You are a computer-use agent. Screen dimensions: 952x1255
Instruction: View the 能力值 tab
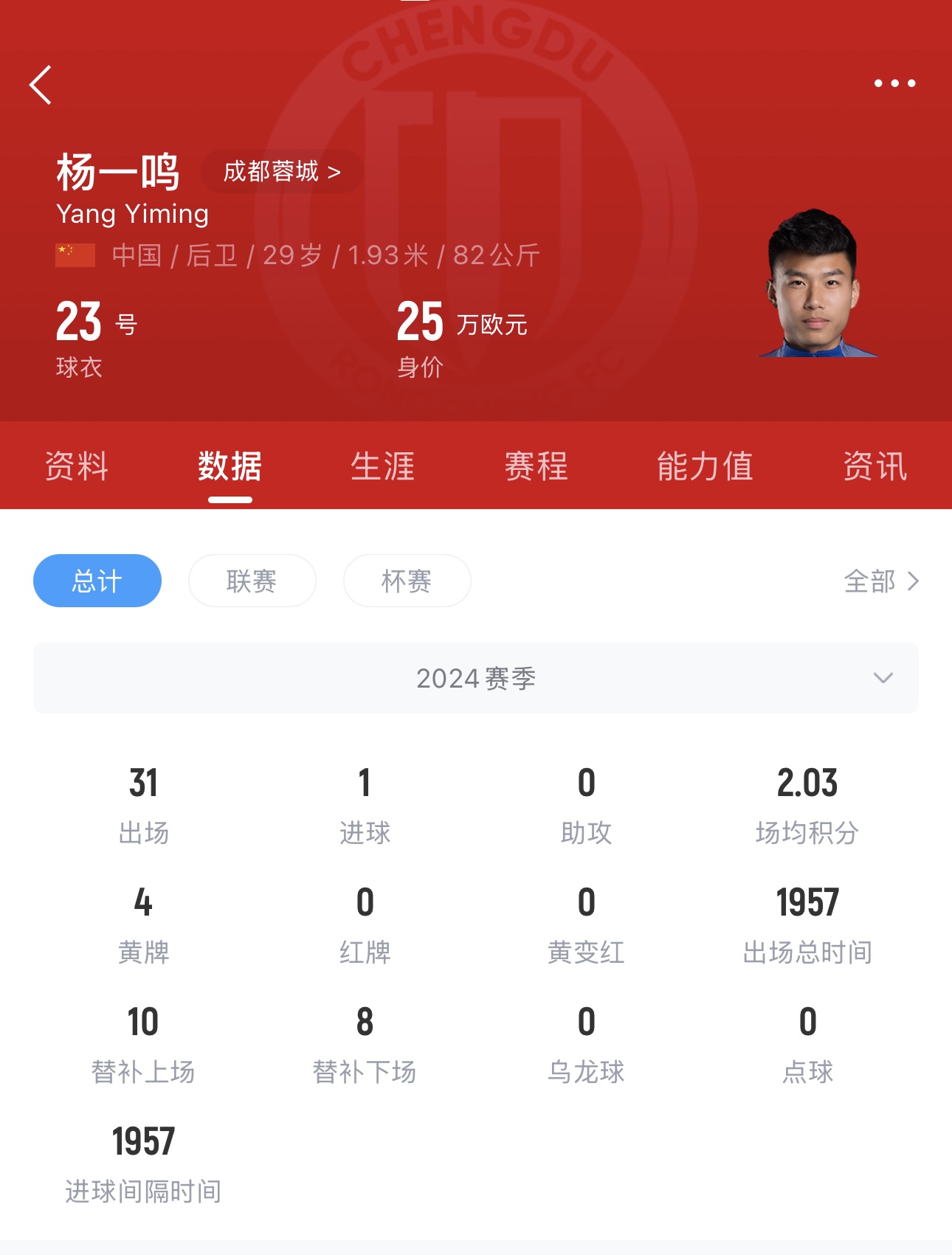[x=705, y=466]
